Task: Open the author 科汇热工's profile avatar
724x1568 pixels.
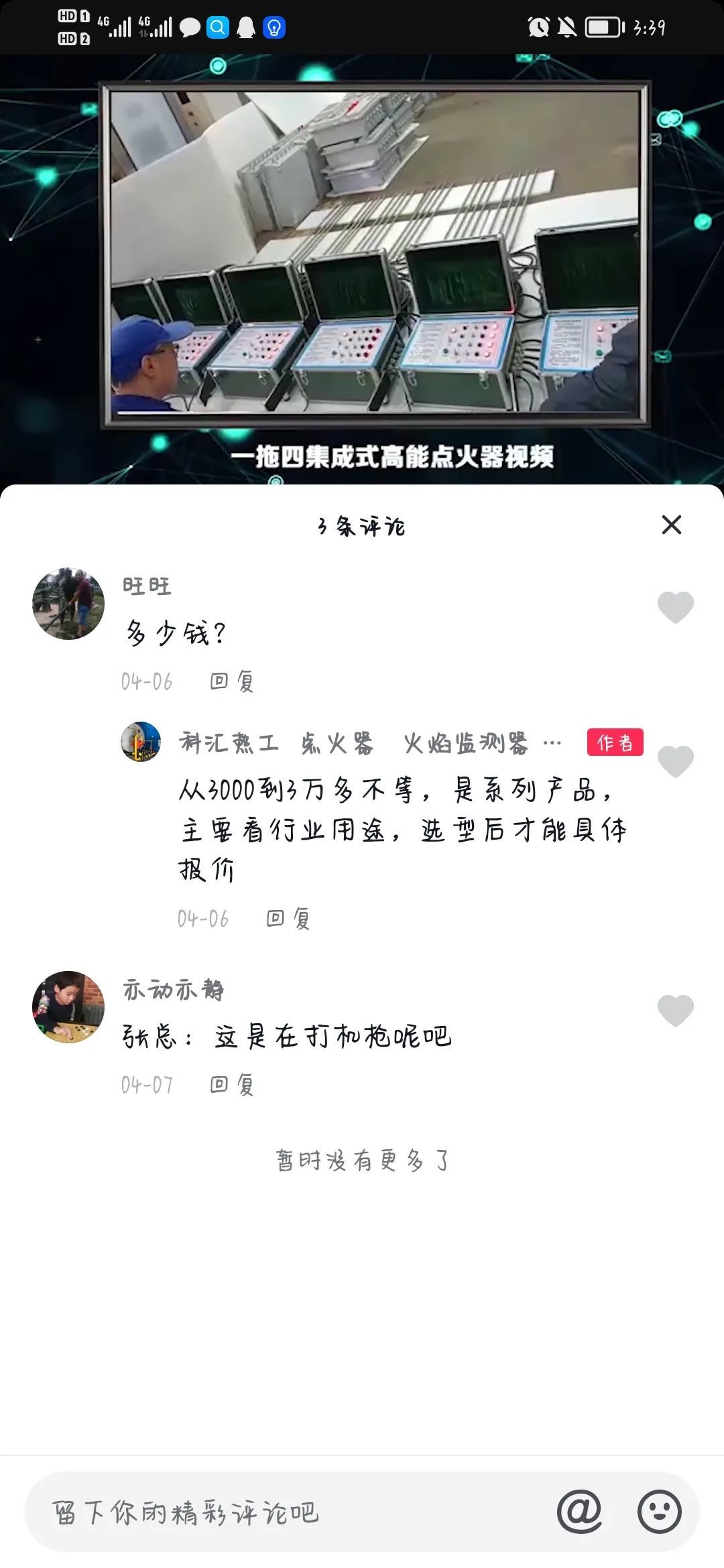Action: pos(141,742)
